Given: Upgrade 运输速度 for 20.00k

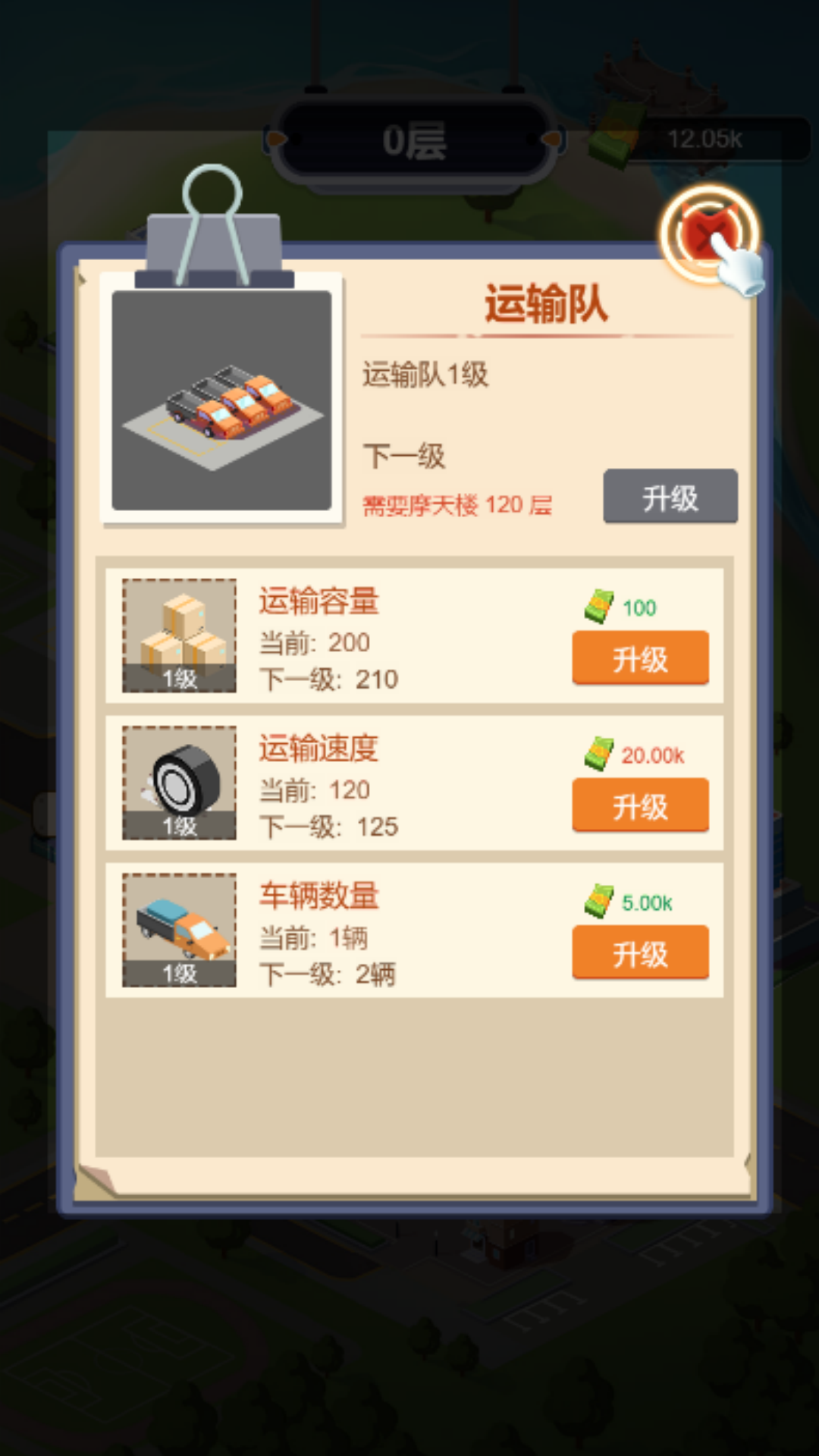Looking at the screenshot, I should (640, 805).
